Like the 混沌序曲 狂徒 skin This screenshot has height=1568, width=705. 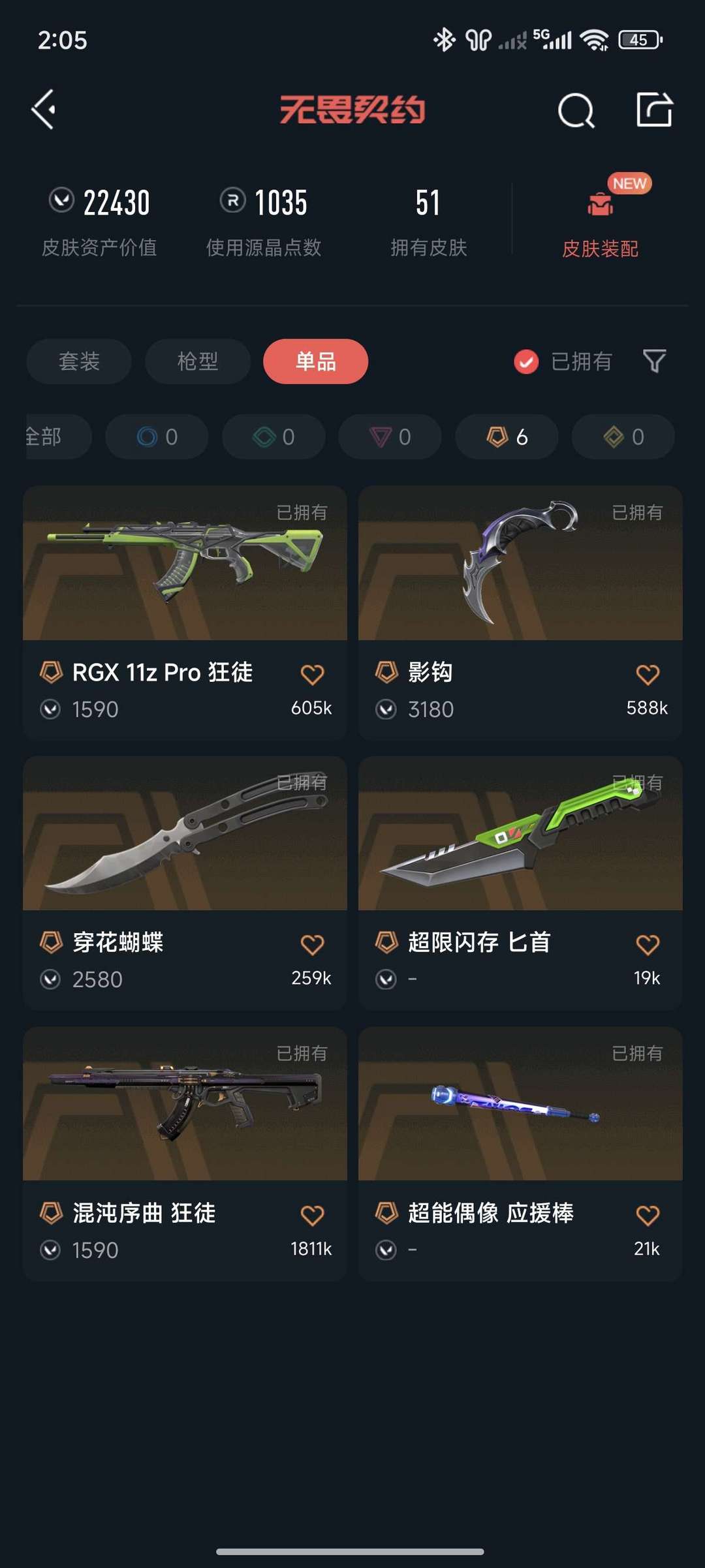[x=312, y=1215]
